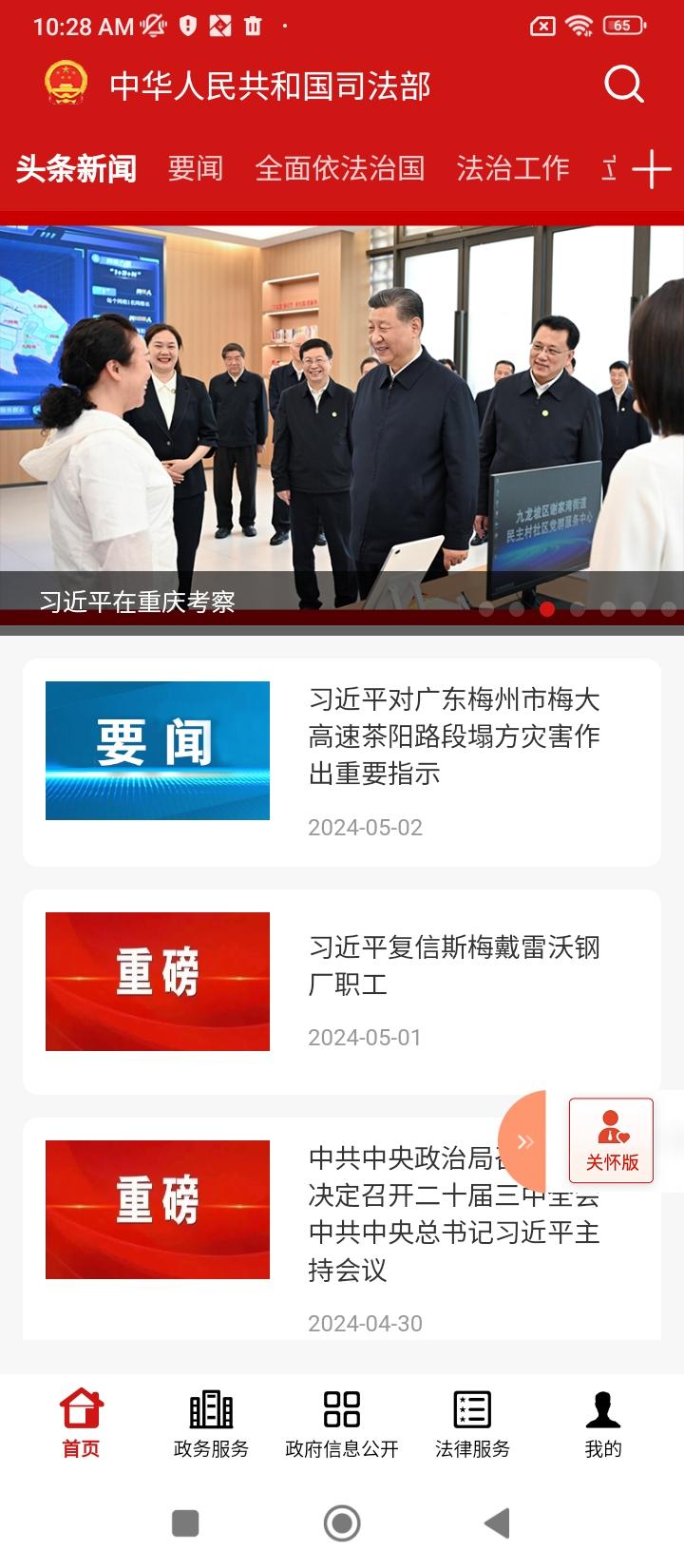This screenshot has height=1568, width=684.
Task: Tap the 要闻 article thumbnail image
Action: click(156, 750)
